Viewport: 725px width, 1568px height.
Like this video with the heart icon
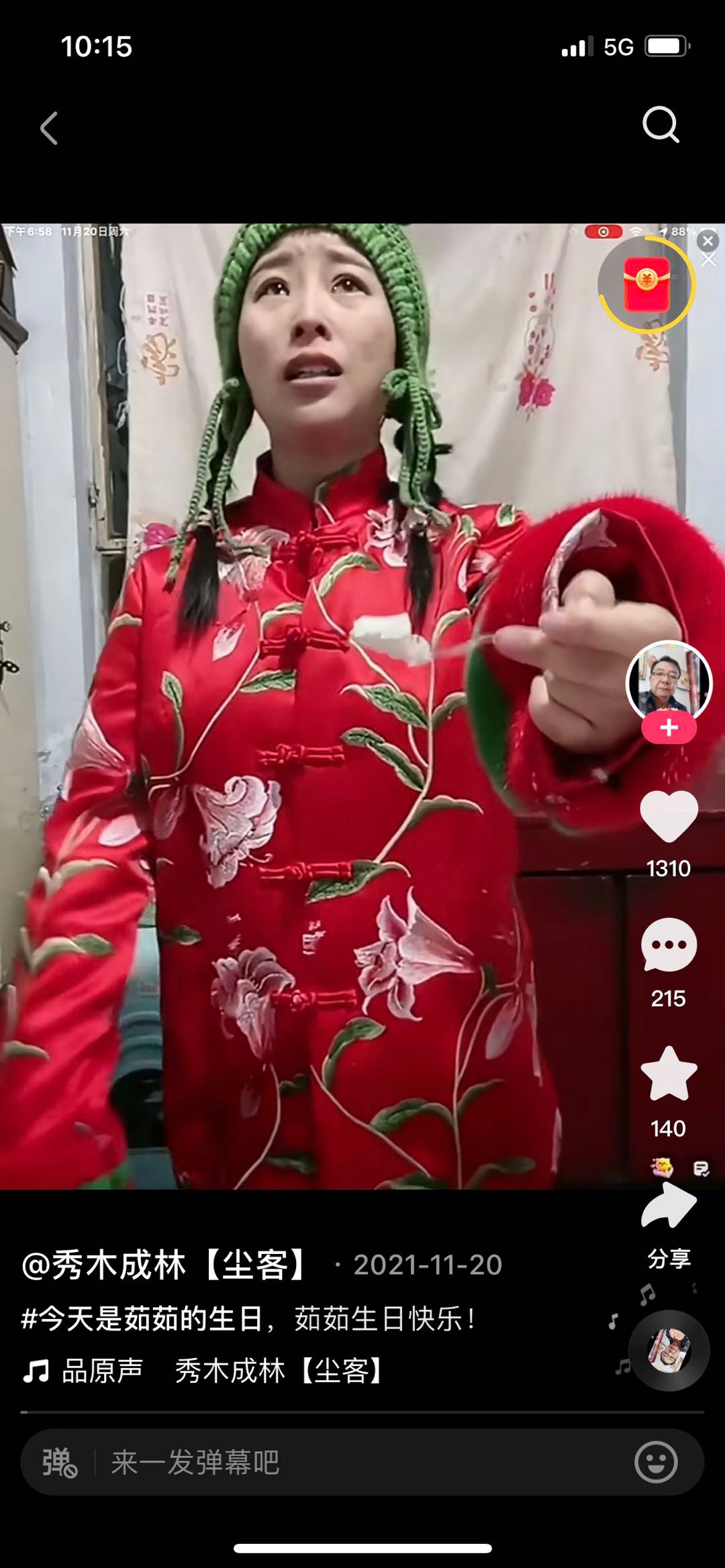(669, 816)
